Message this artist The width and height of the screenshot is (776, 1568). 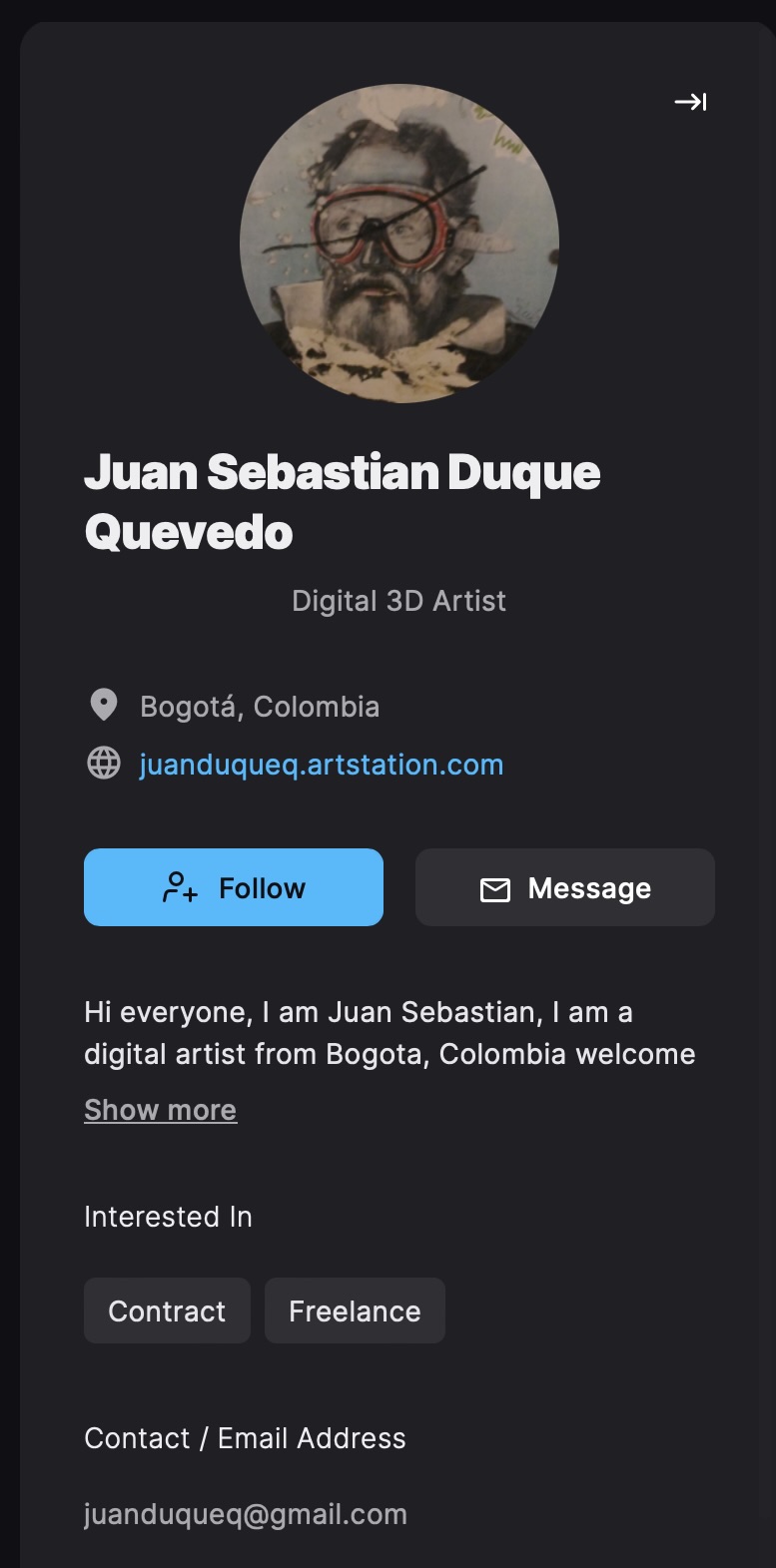pyautogui.click(x=565, y=887)
